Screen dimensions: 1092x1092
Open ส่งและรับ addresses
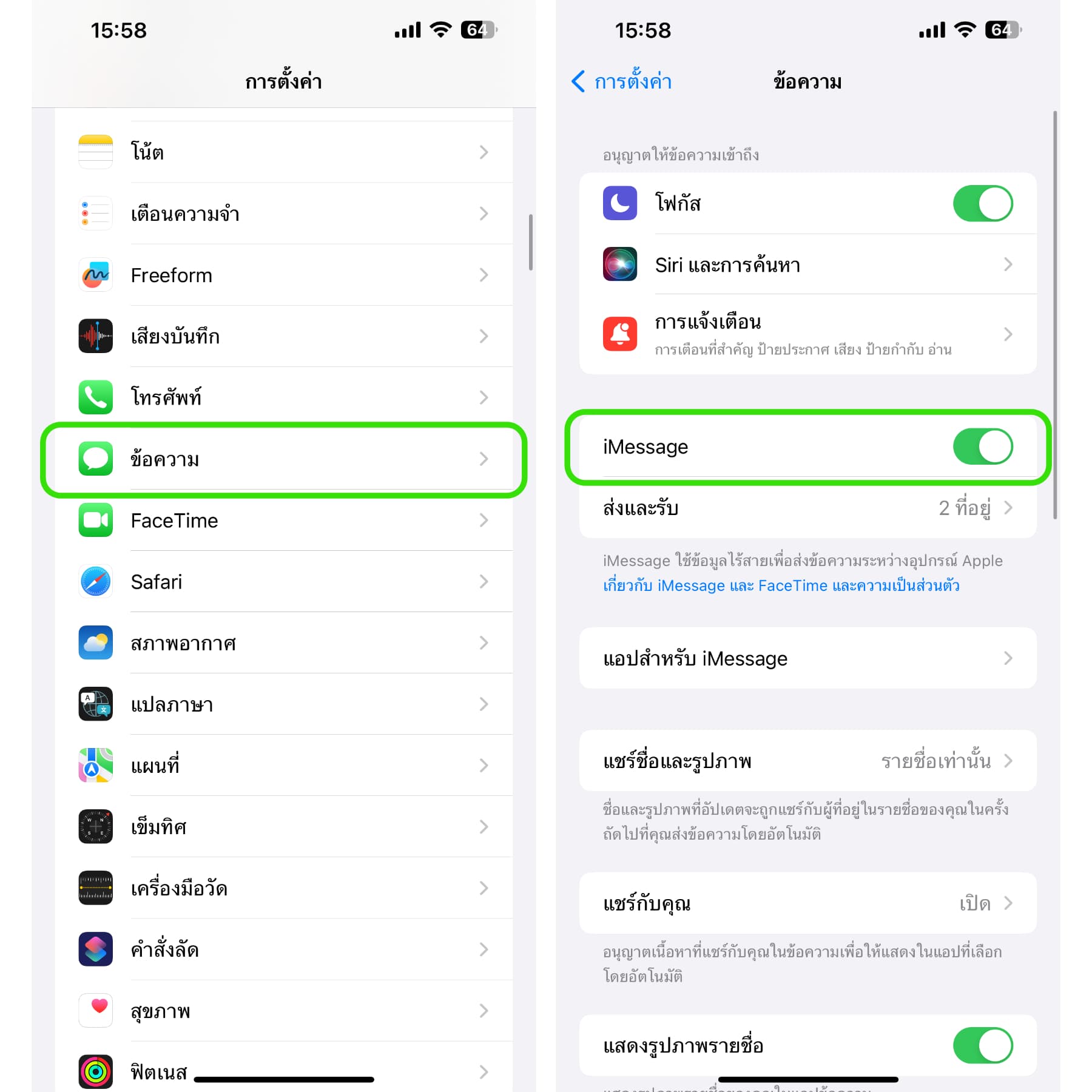point(807,508)
